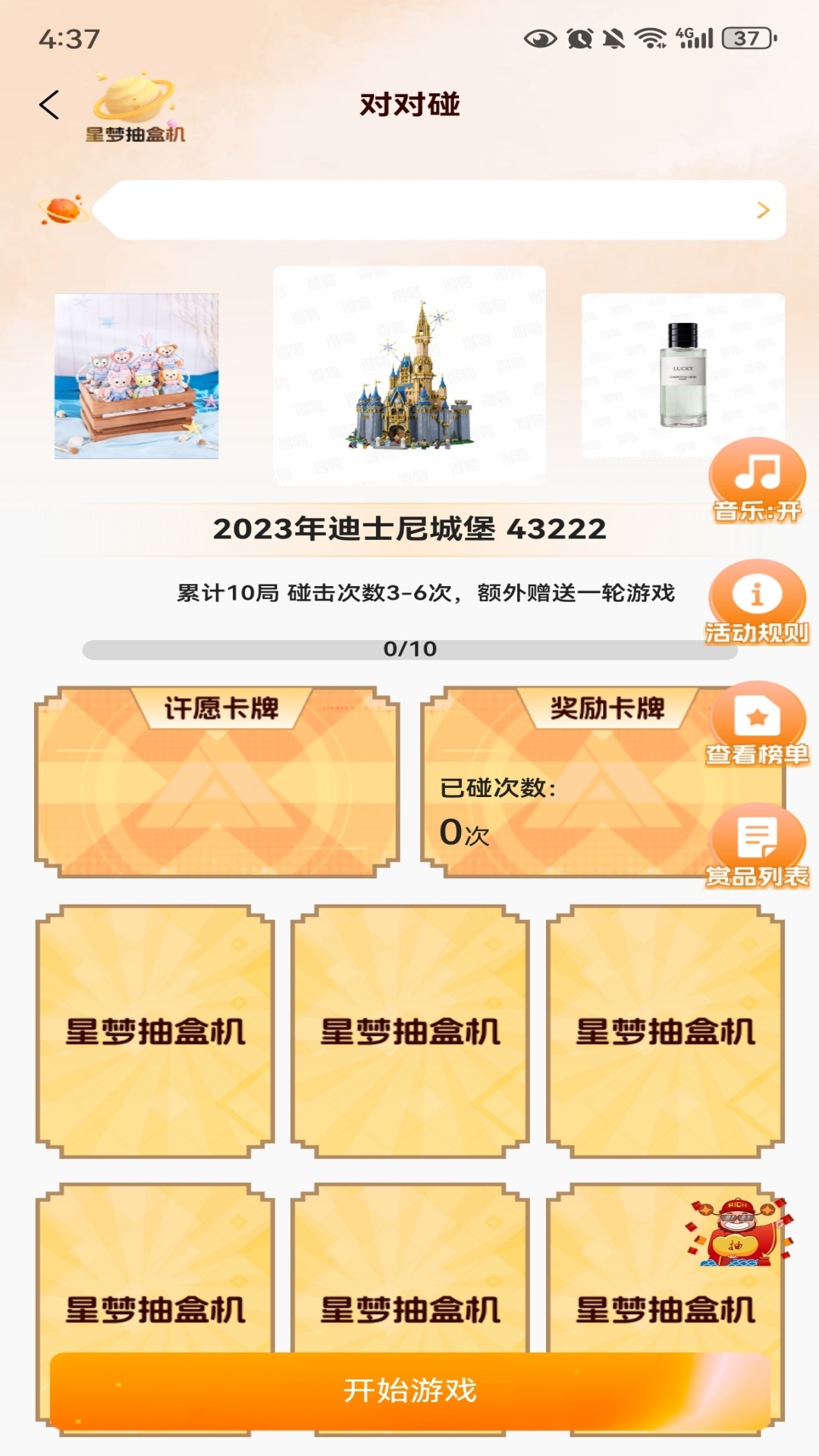The width and height of the screenshot is (819, 1456).
Task: Tap the Disney castle Lego thumbnail
Action: click(x=409, y=375)
